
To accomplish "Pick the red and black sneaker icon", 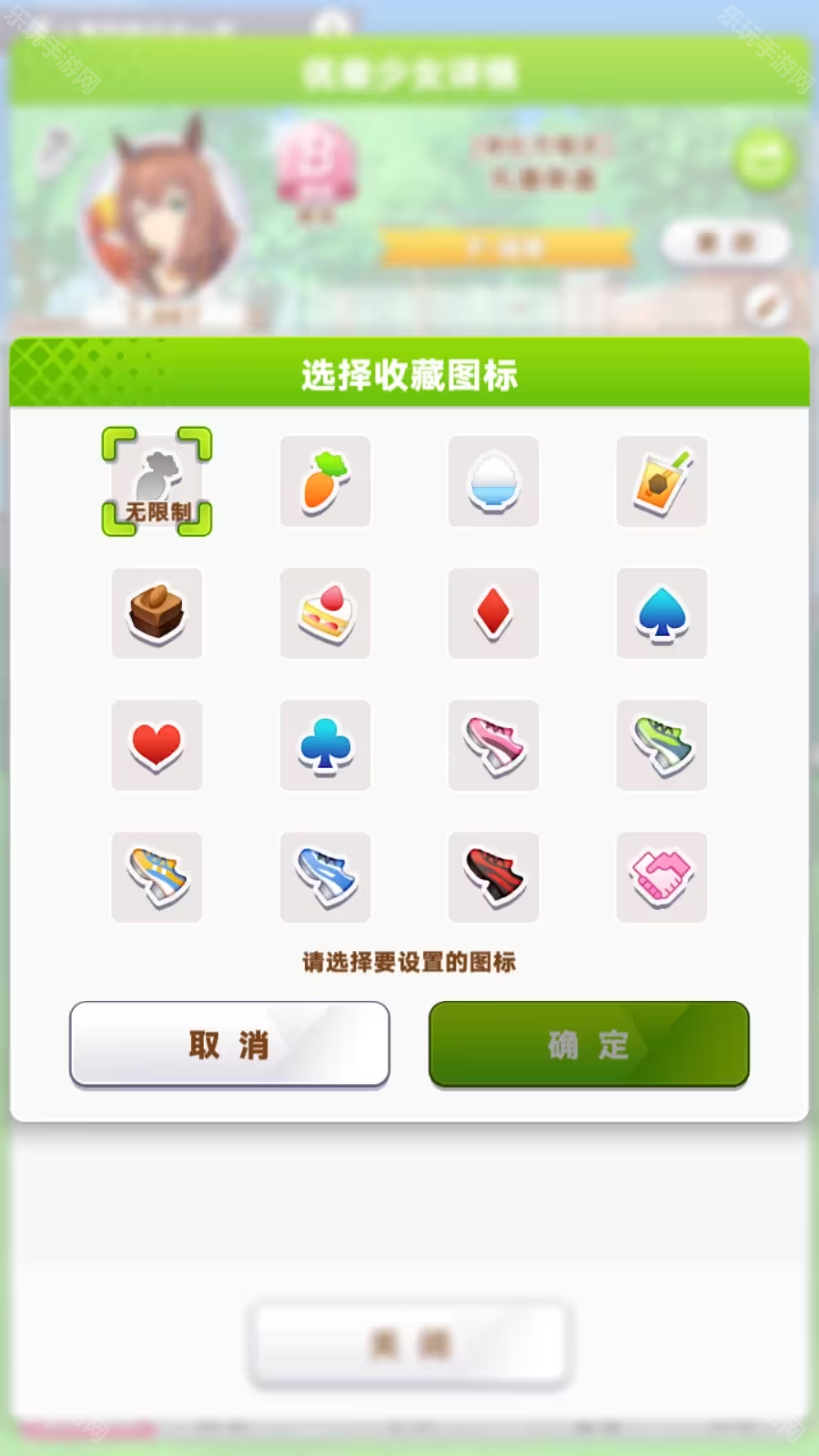I will click(x=493, y=877).
